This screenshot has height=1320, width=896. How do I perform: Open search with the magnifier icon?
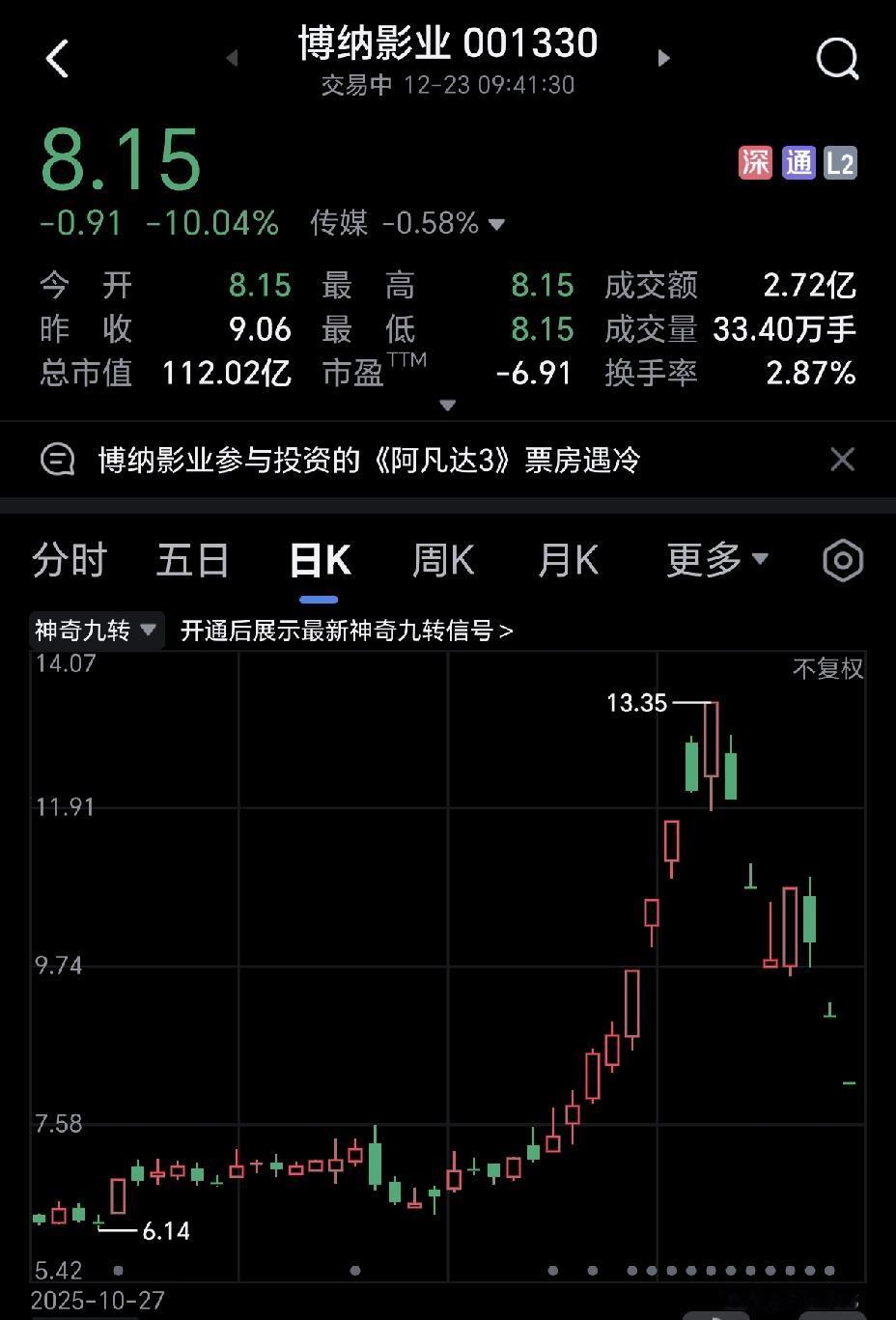coord(836,58)
